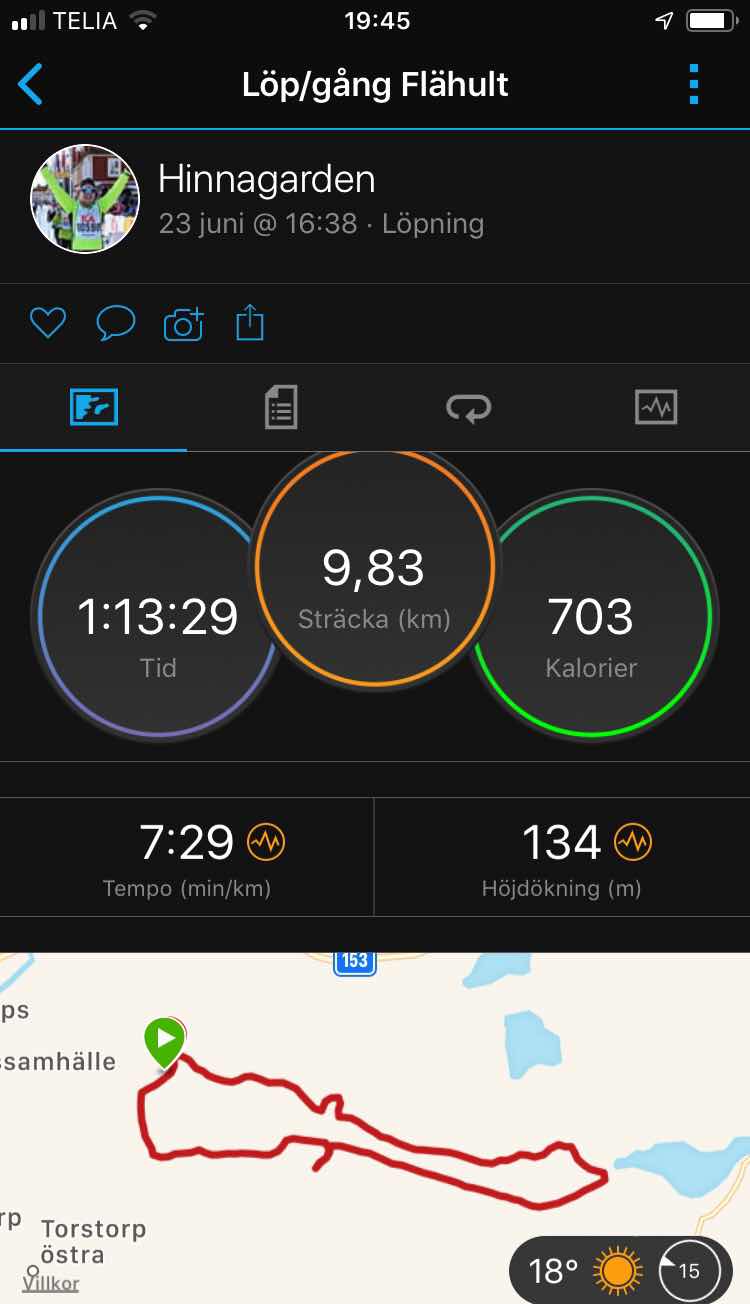Open the three-dot overflow menu
This screenshot has height=1304, width=750.
pyautogui.click(x=694, y=84)
